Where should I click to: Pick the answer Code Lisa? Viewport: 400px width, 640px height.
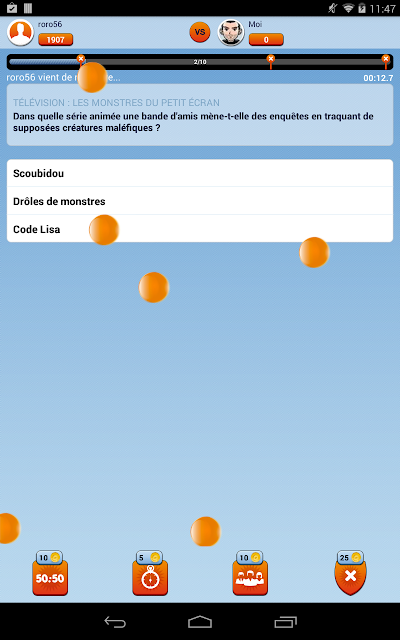tap(200, 229)
